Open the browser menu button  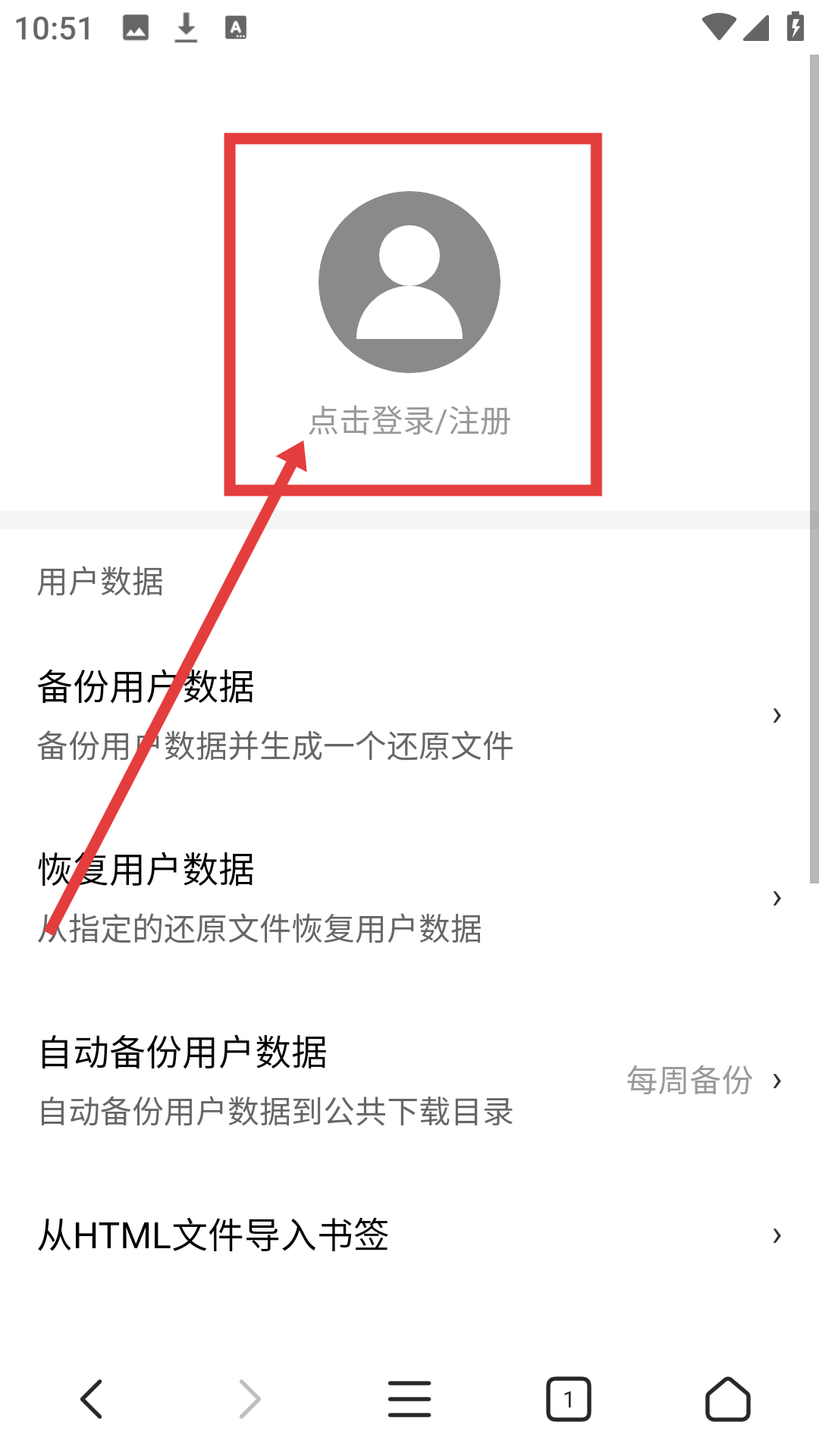[409, 1399]
